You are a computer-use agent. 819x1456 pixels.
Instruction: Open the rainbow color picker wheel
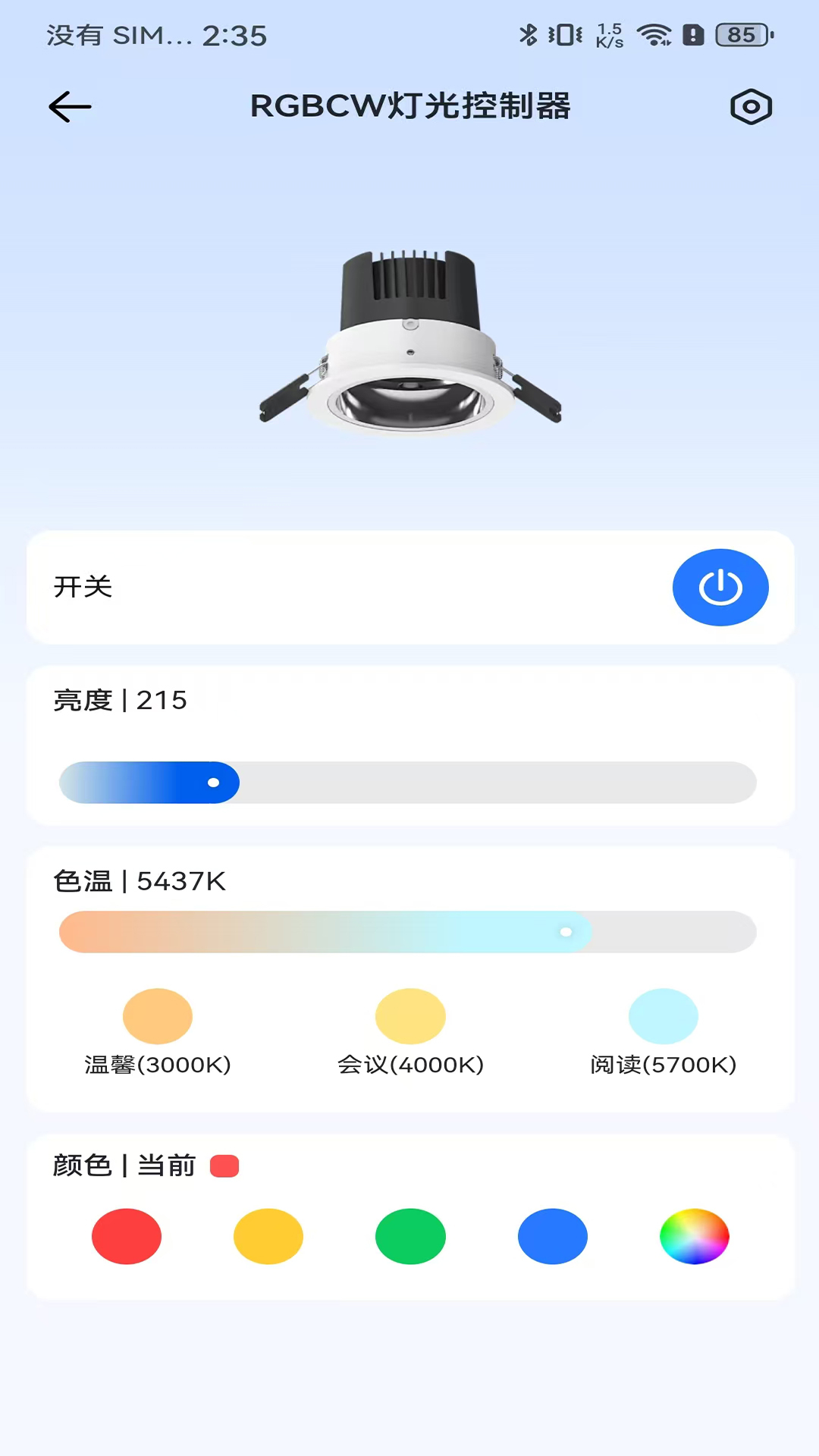[694, 1236]
